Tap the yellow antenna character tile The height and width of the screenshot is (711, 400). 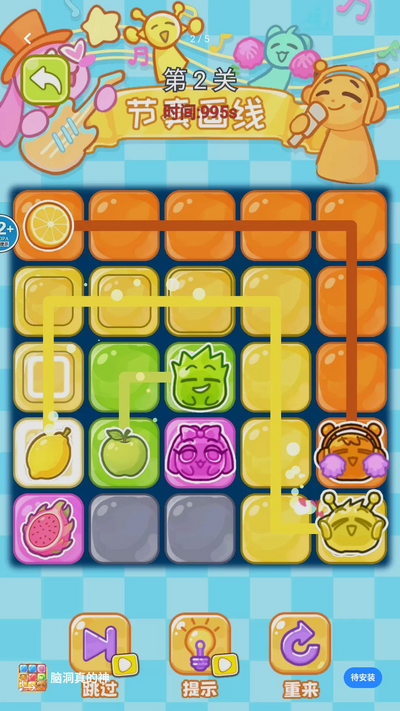[352, 528]
